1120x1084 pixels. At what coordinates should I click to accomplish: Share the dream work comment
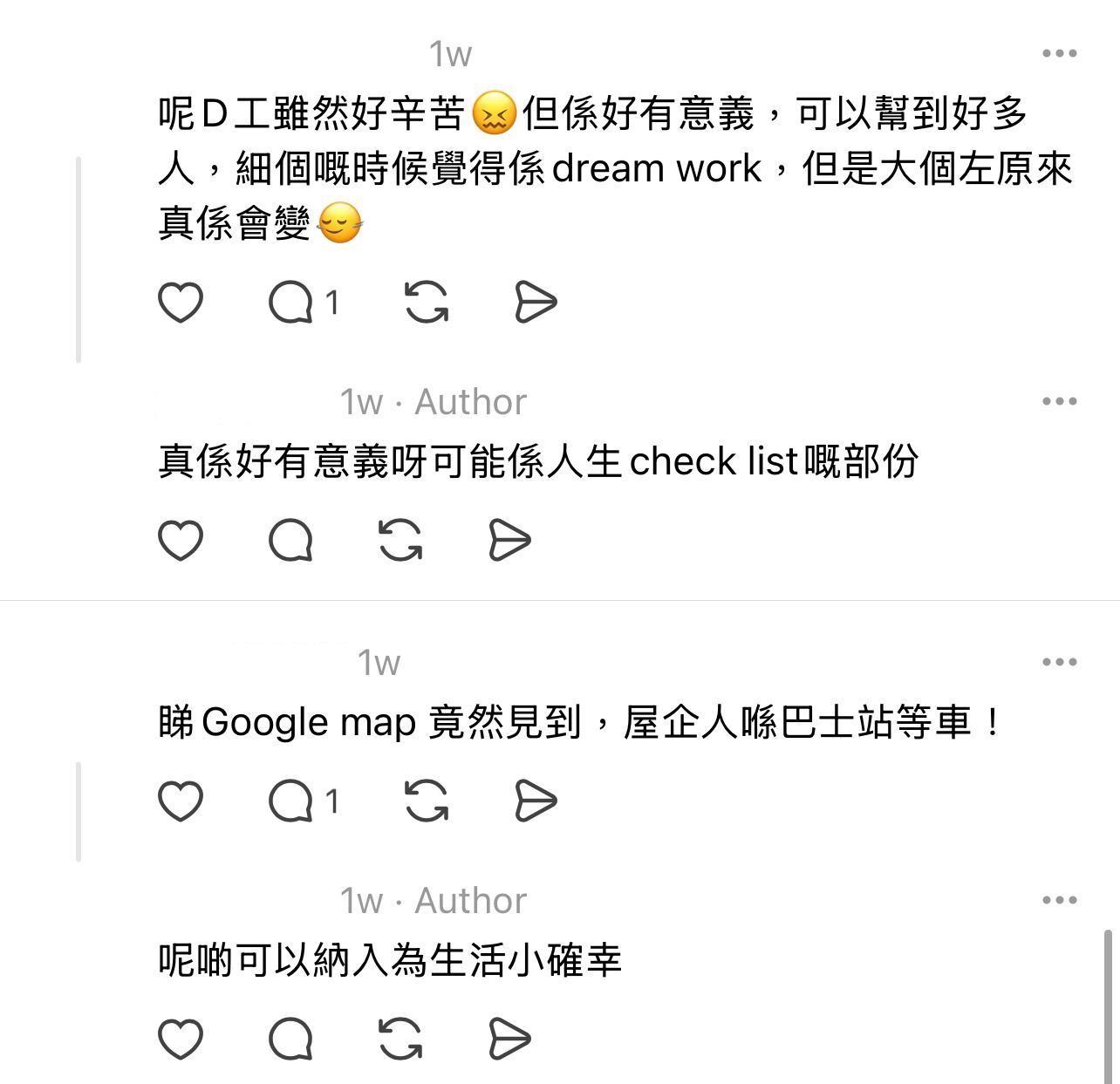[x=535, y=303]
